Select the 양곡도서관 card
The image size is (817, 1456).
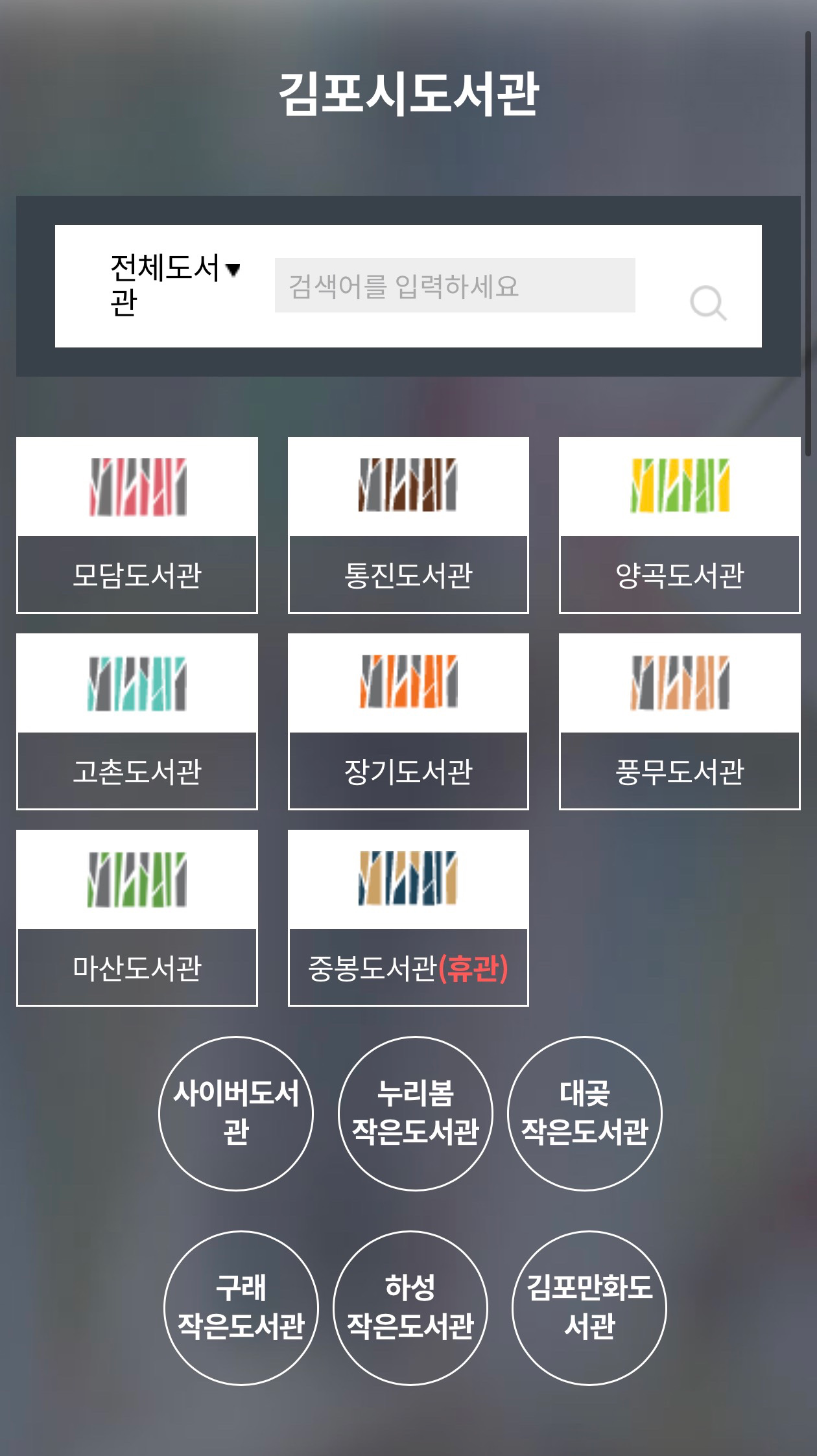[680, 525]
